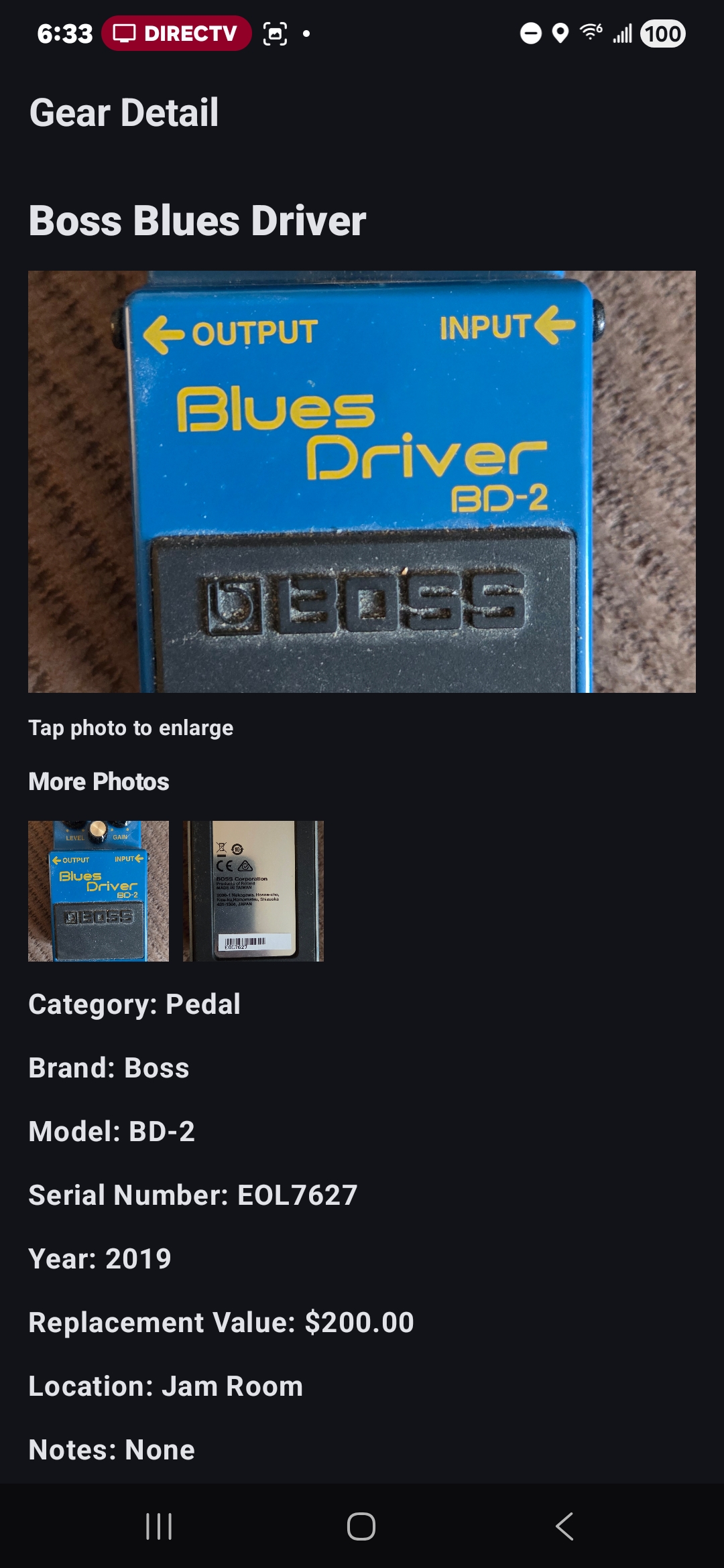
Task: Select the serial number label thumbnail photo
Action: (253, 891)
